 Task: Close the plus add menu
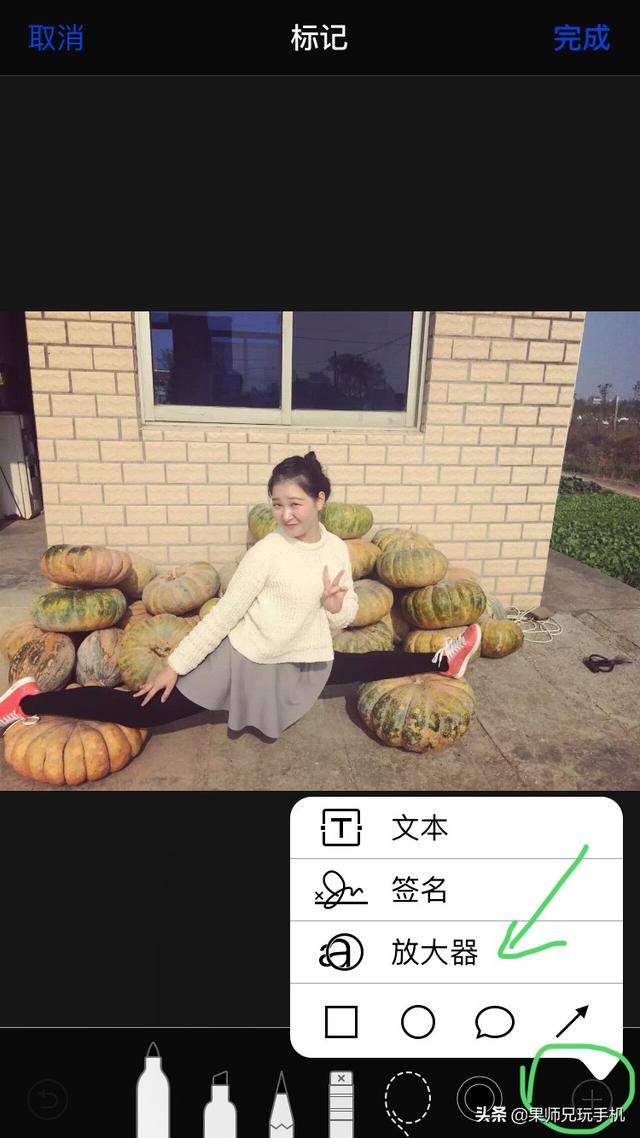pyautogui.click(x=591, y=1097)
